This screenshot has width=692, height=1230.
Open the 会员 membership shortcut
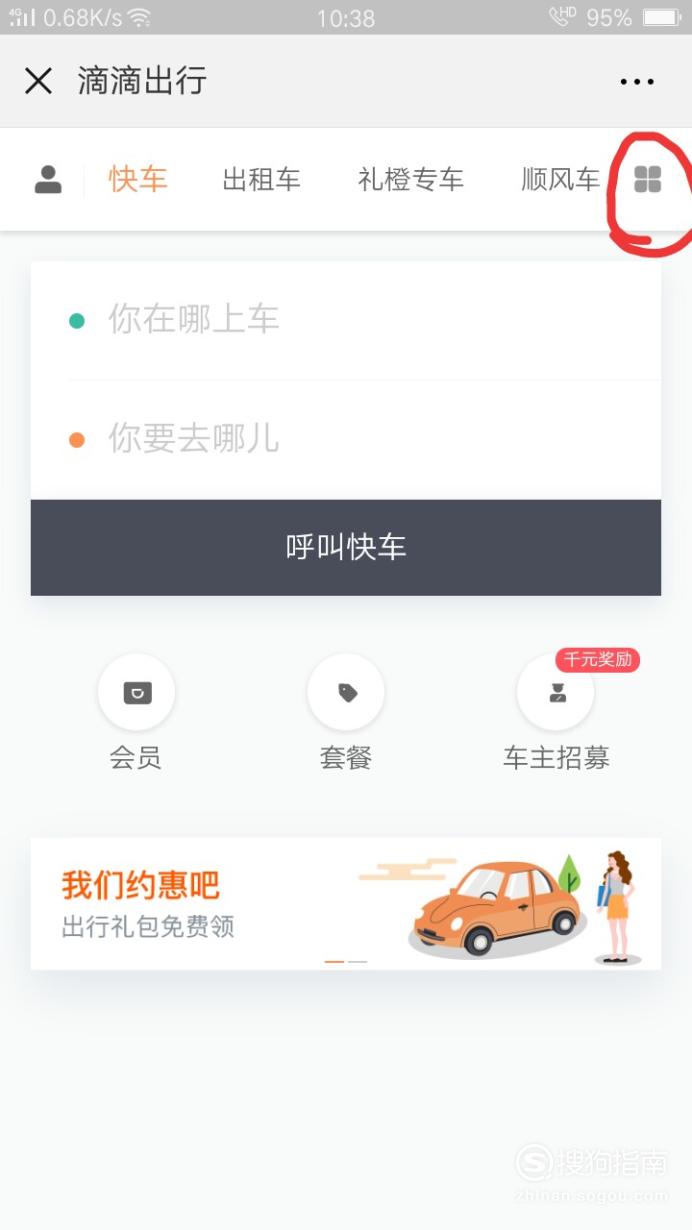[136, 712]
